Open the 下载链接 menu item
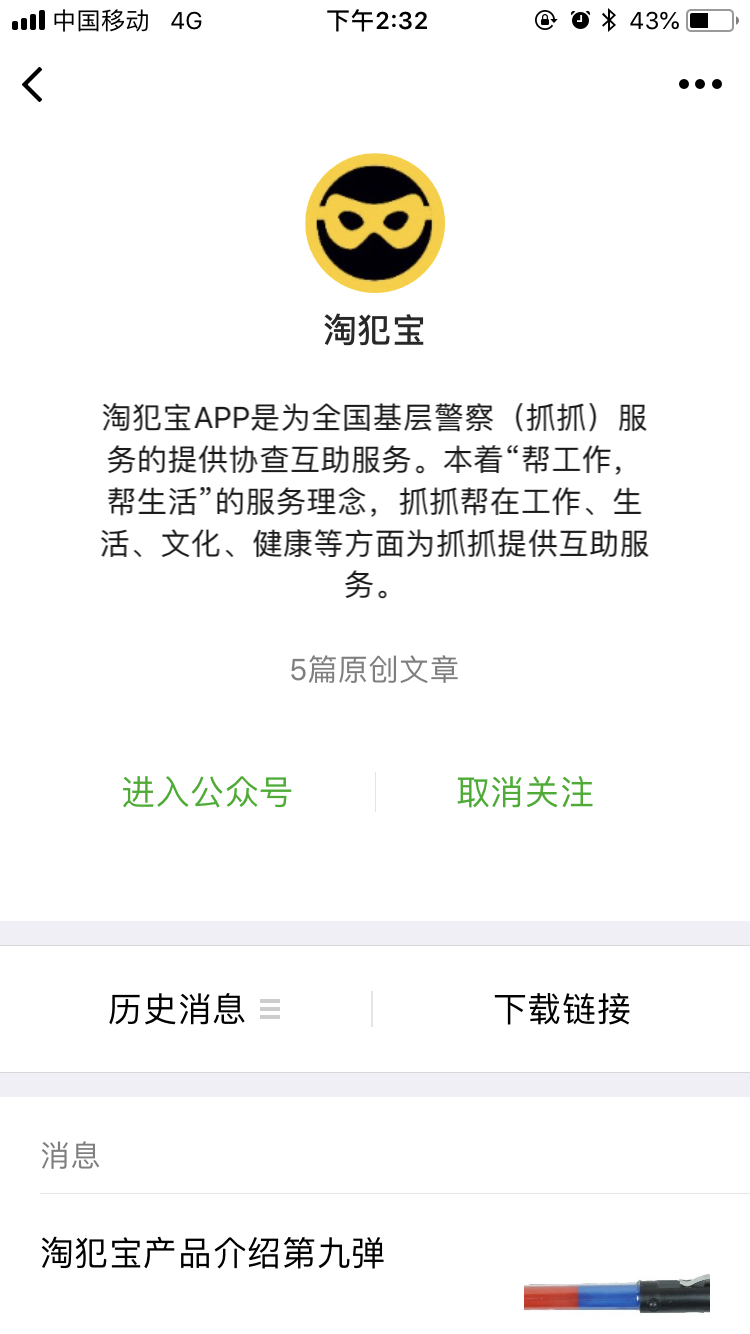This screenshot has height=1334, width=750. click(x=562, y=1009)
